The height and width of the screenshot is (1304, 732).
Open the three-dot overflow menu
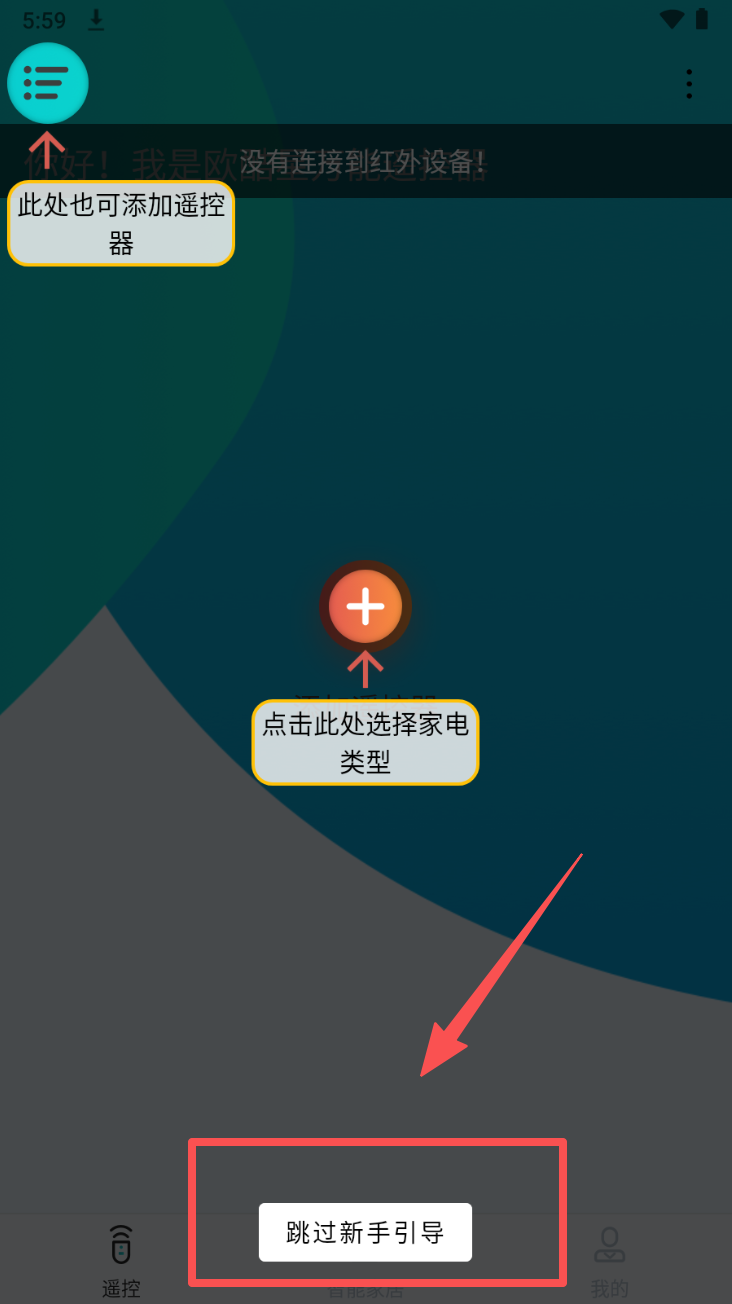click(689, 84)
